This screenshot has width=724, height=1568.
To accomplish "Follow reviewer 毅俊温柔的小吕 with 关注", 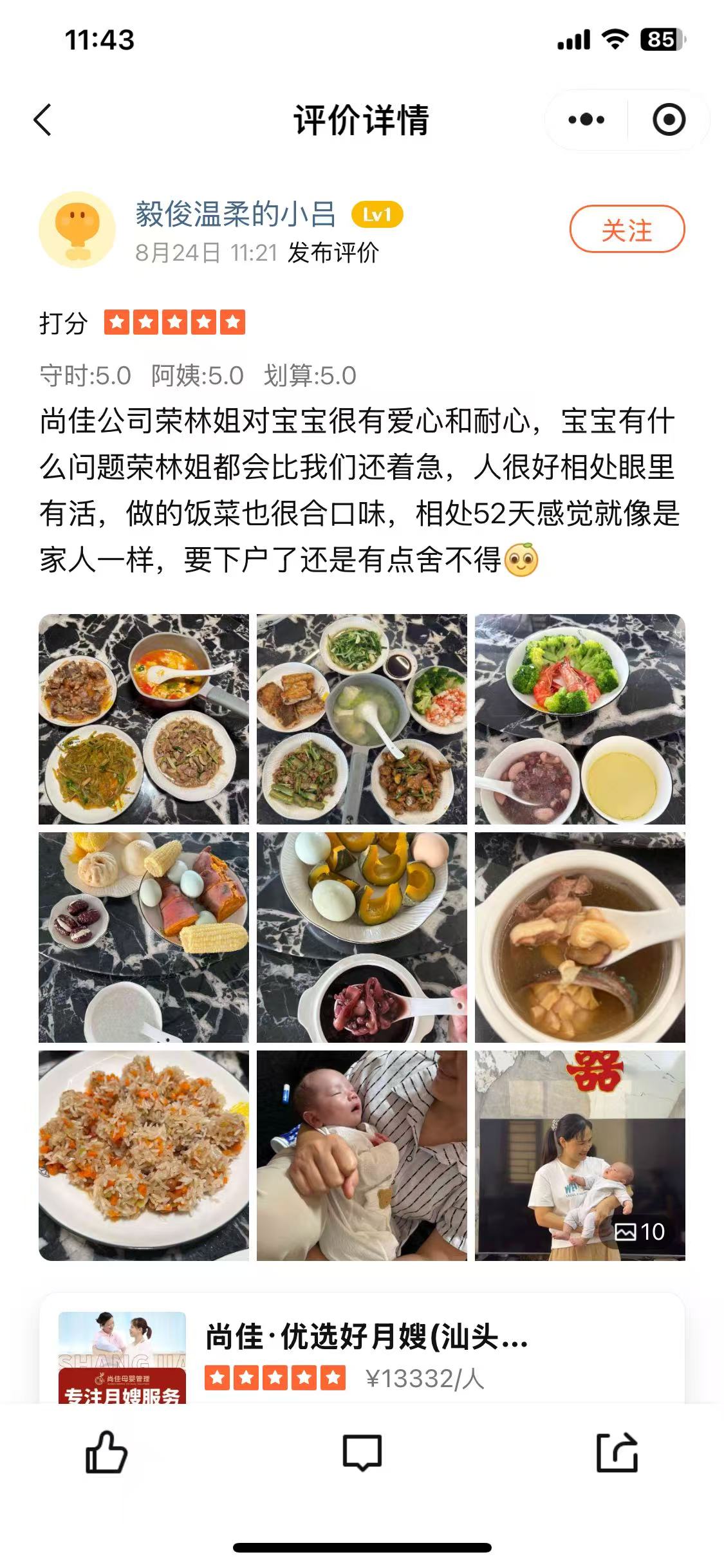I will 626,230.
